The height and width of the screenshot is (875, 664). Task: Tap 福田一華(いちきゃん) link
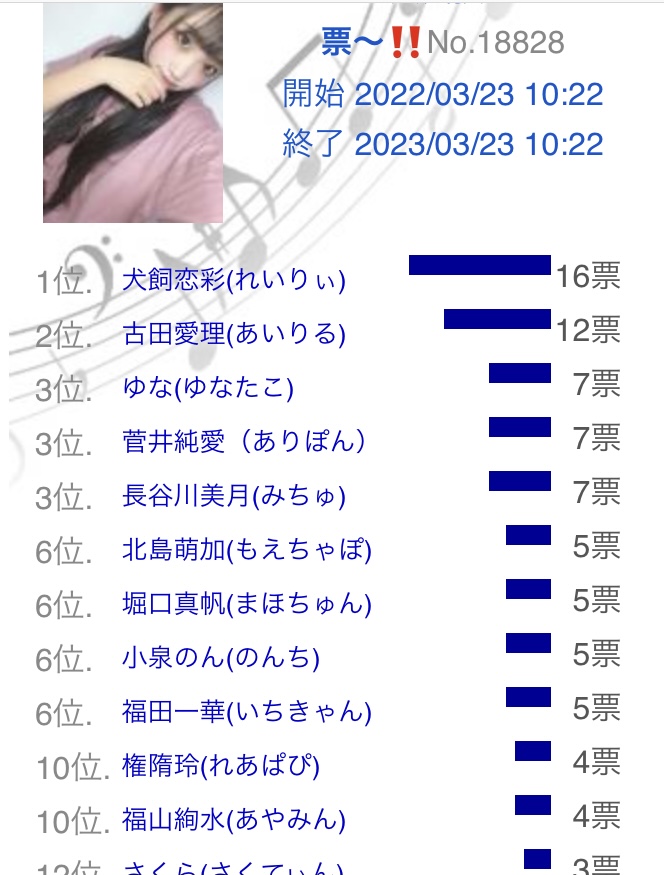[246, 712]
